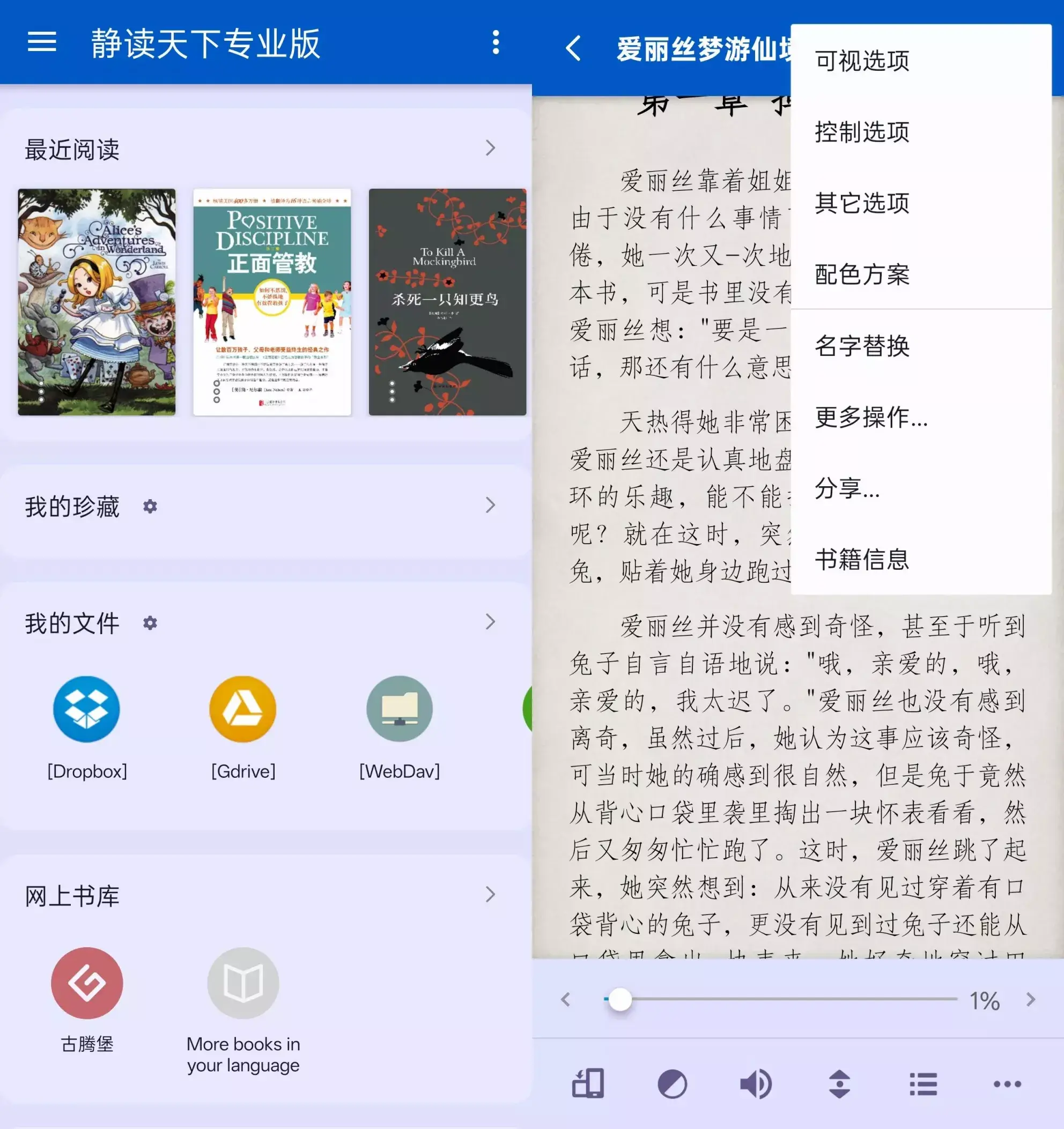Open 我的文件 settings gear
The width and height of the screenshot is (1064, 1129).
tap(150, 623)
